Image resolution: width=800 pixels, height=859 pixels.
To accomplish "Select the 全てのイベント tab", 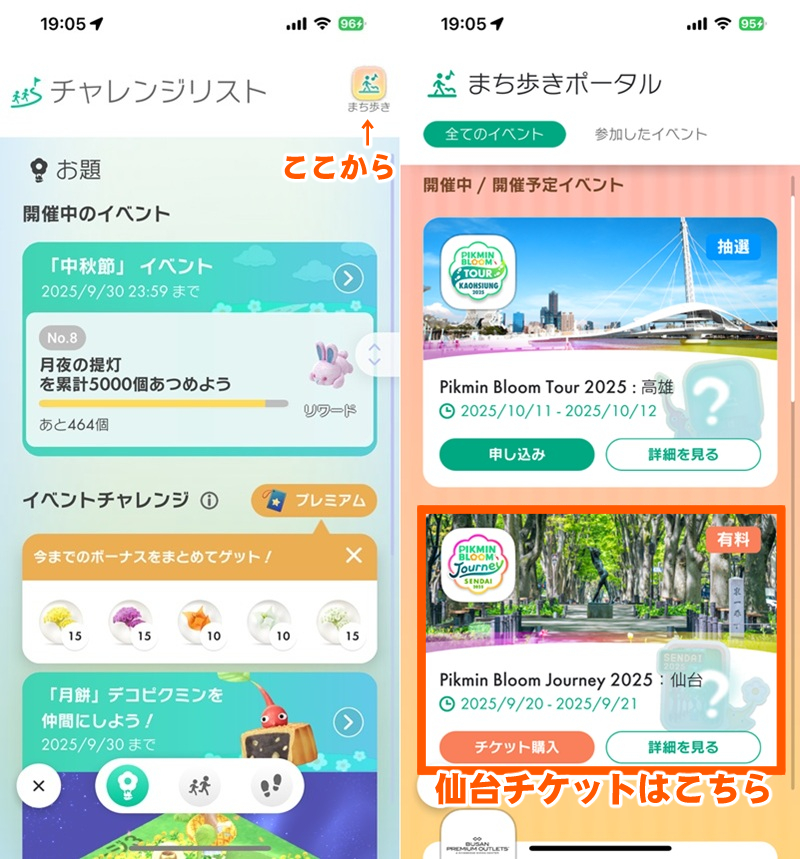I will [494, 134].
